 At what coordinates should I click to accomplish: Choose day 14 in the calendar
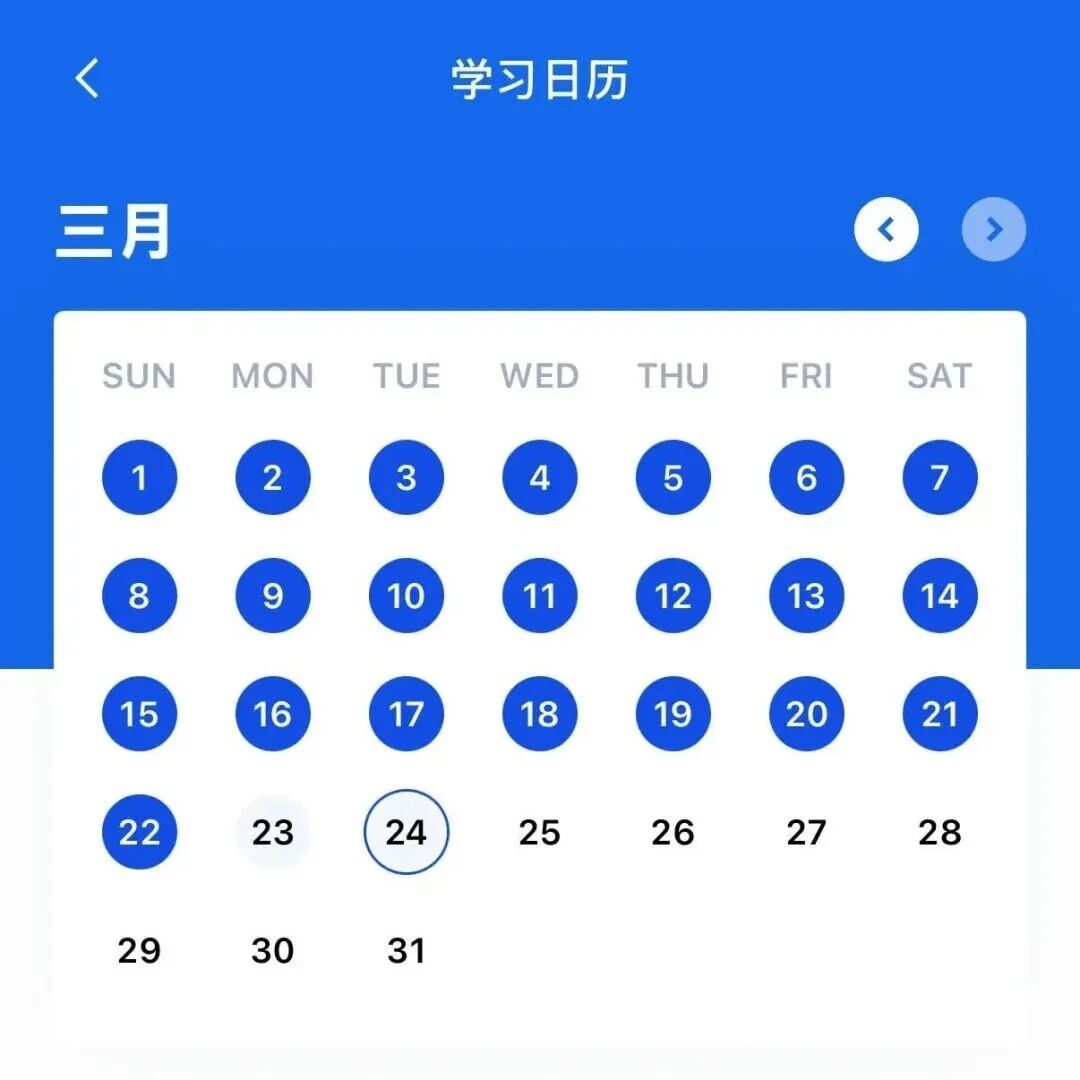(x=939, y=596)
